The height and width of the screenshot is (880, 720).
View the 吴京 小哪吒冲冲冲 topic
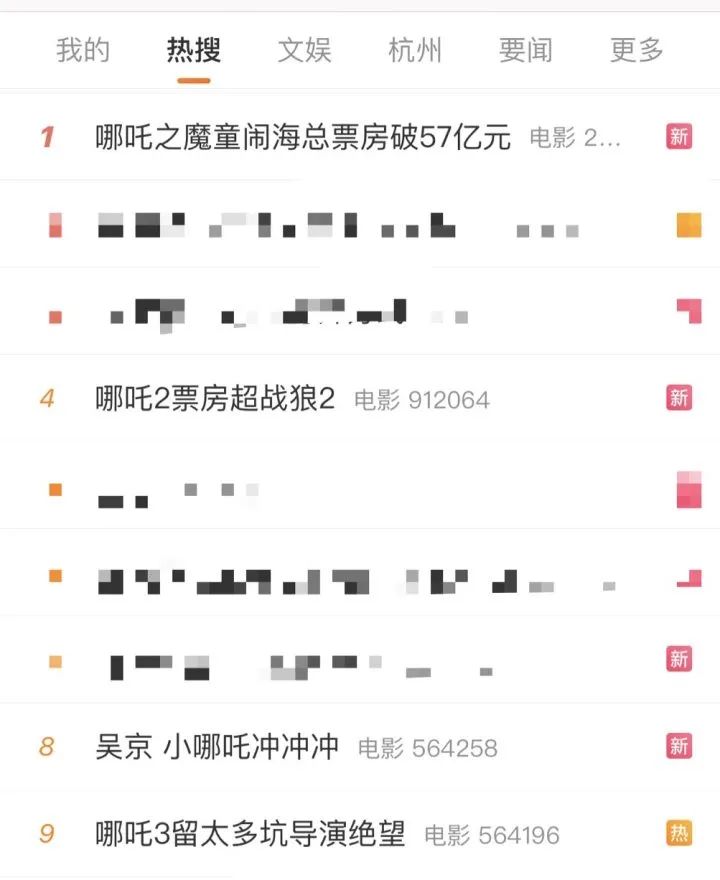point(217,747)
